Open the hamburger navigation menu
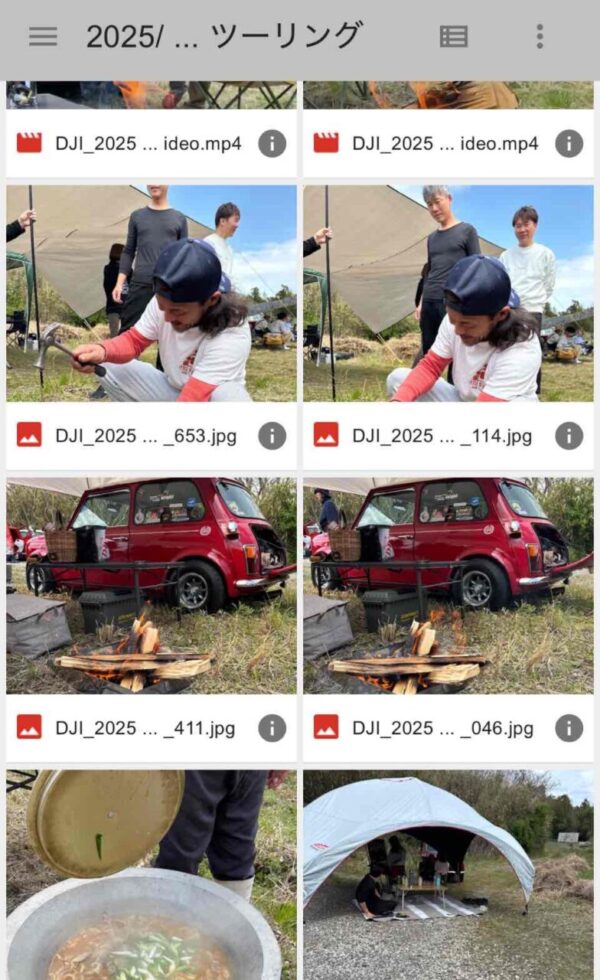The height and width of the screenshot is (980, 600). point(43,37)
